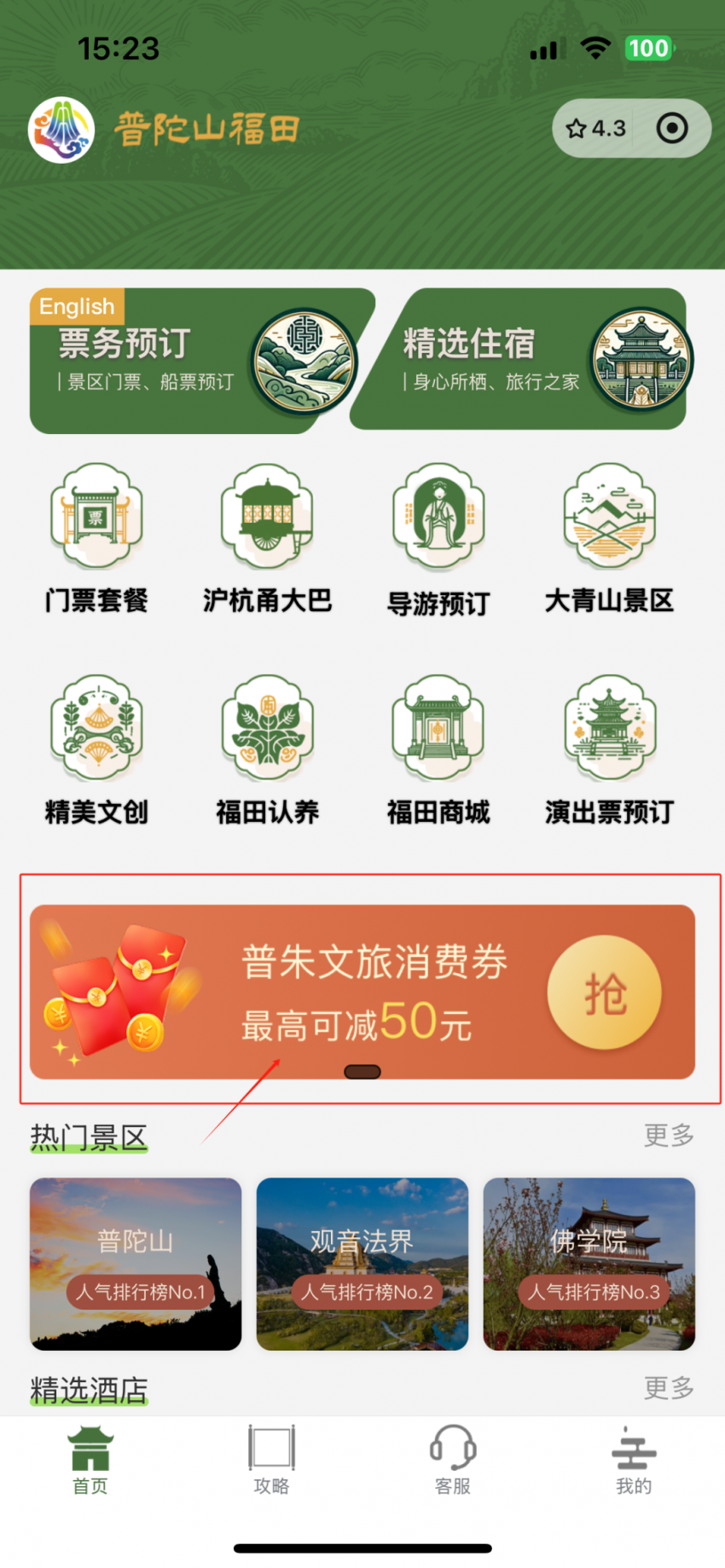Open 精美文创 cultural products

(x=96, y=750)
